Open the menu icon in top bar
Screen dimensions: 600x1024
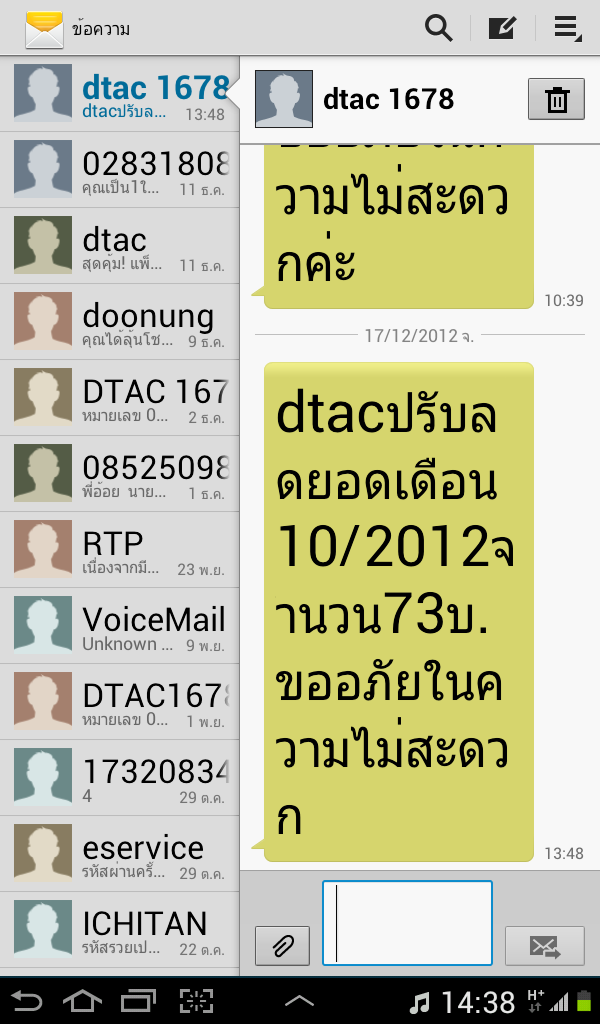coord(567,29)
